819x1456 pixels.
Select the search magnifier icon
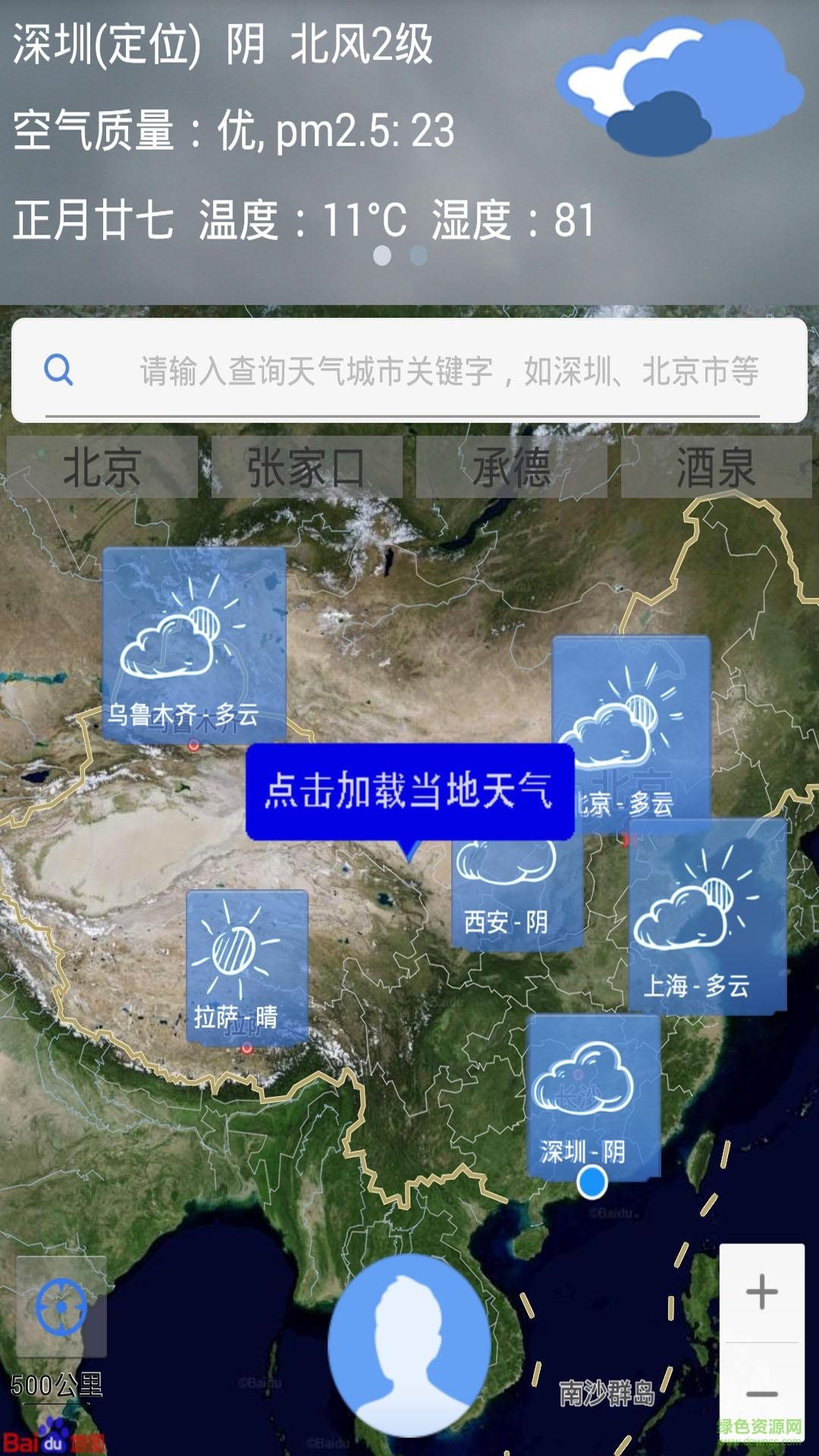point(58,369)
